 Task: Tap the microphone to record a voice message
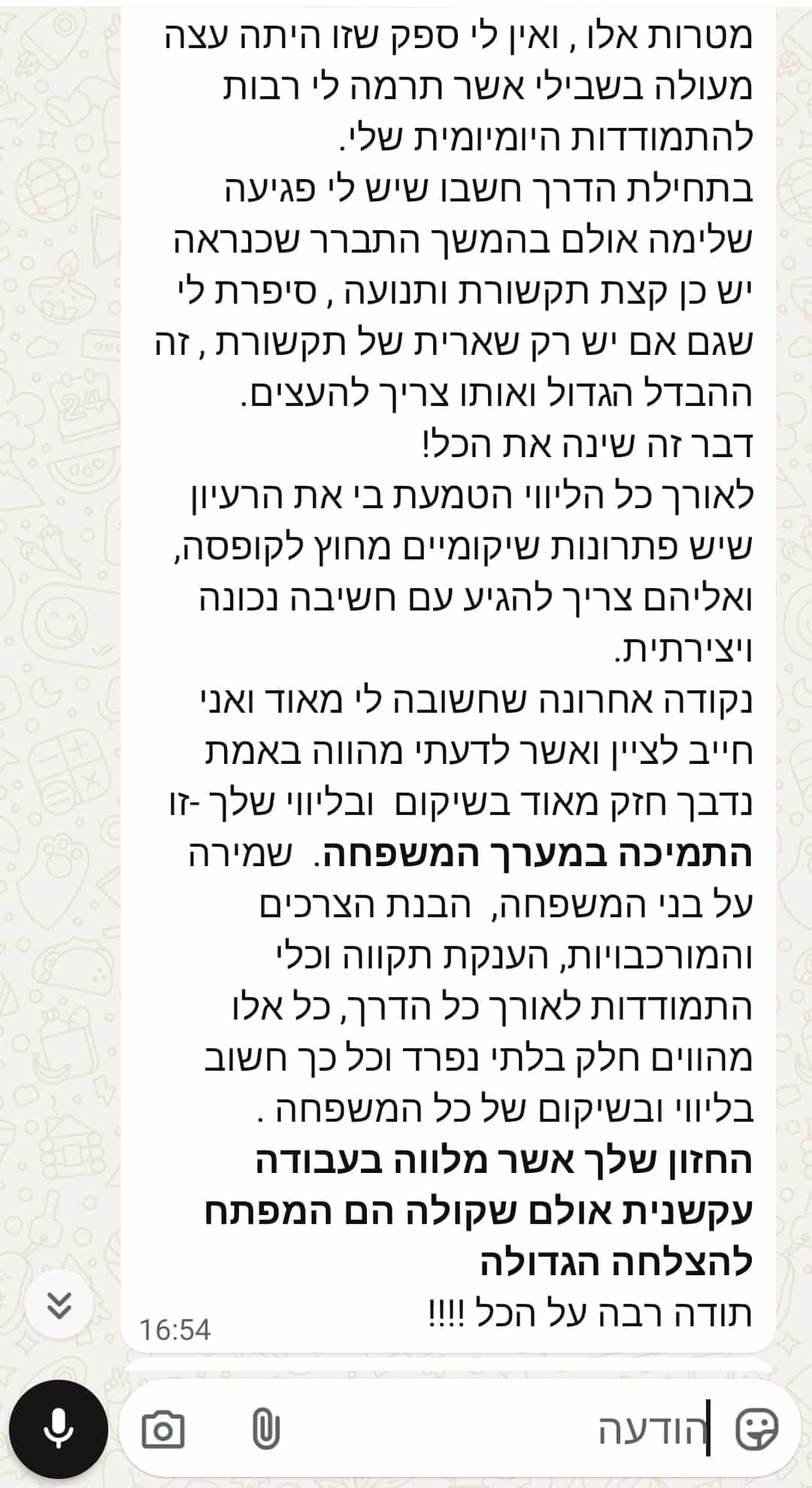[x=58, y=1429]
